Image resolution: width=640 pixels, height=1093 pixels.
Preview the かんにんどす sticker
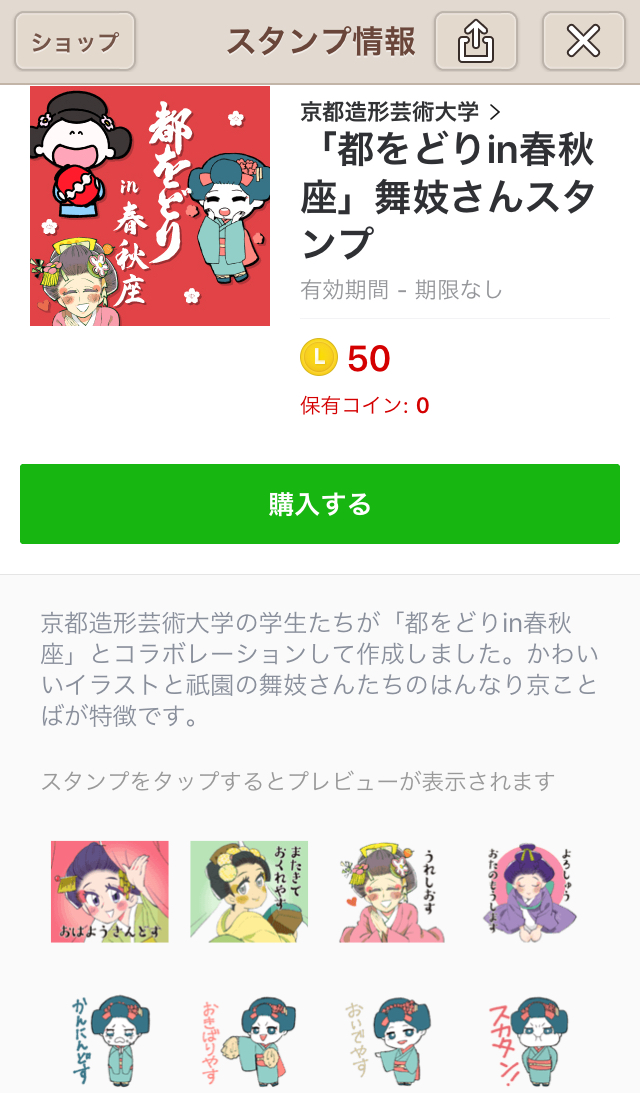[110, 1040]
